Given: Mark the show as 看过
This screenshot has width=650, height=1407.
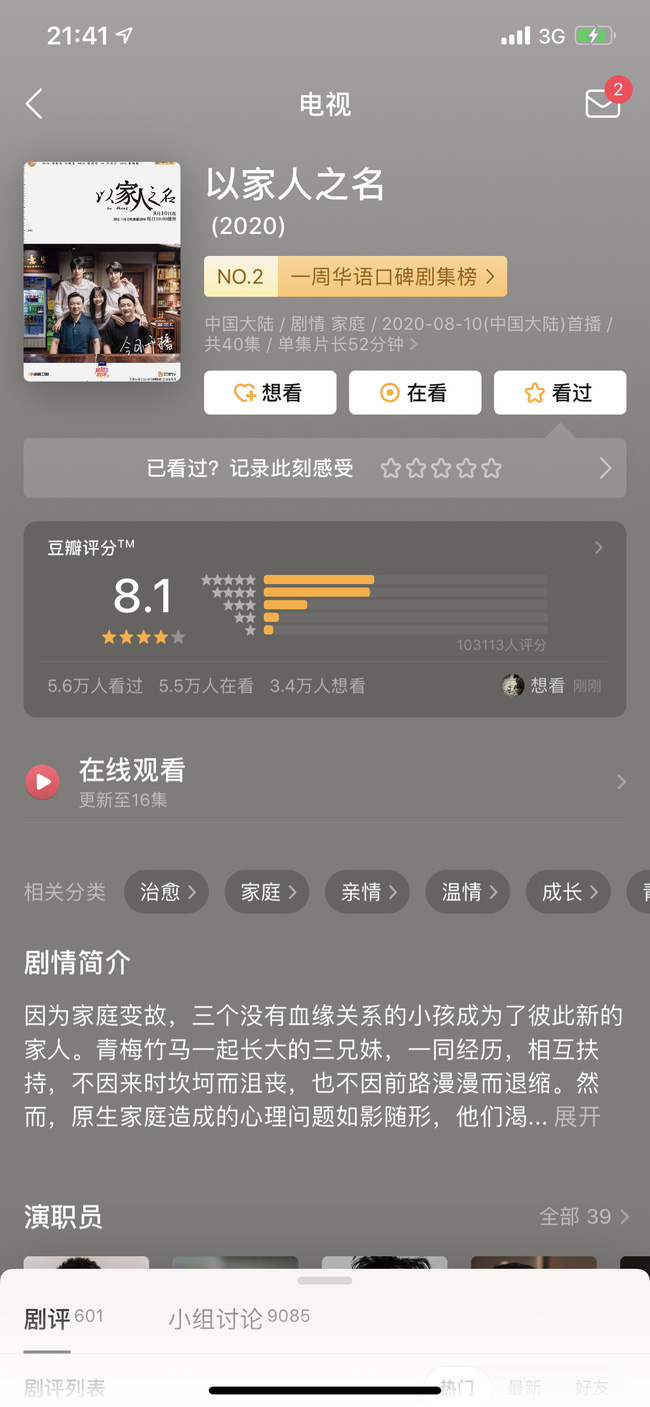Looking at the screenshot, I should 560,393.
